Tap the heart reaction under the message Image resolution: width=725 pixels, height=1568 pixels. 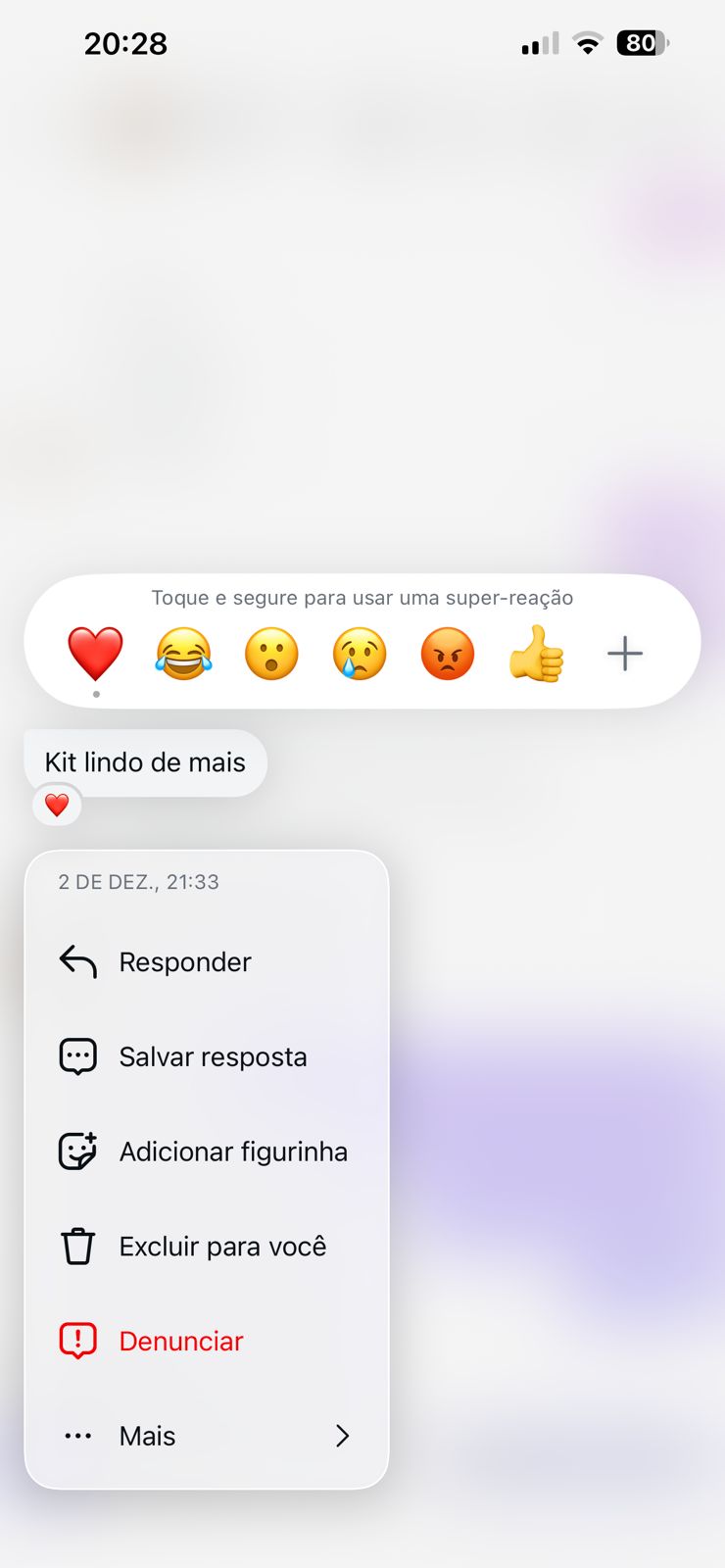pyautogui.click(x=57, y=806)
